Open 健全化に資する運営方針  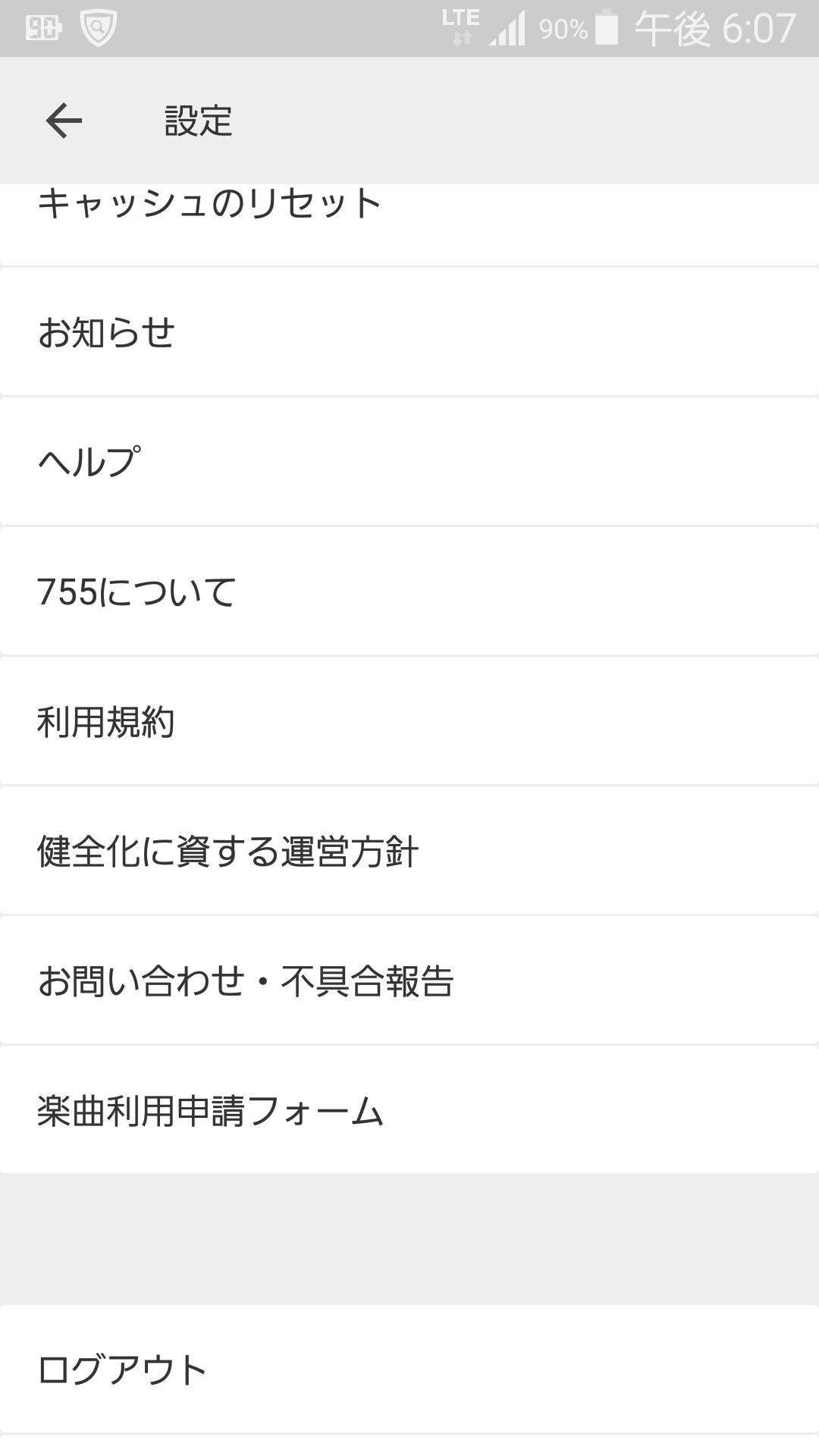[x=227, y=851]
